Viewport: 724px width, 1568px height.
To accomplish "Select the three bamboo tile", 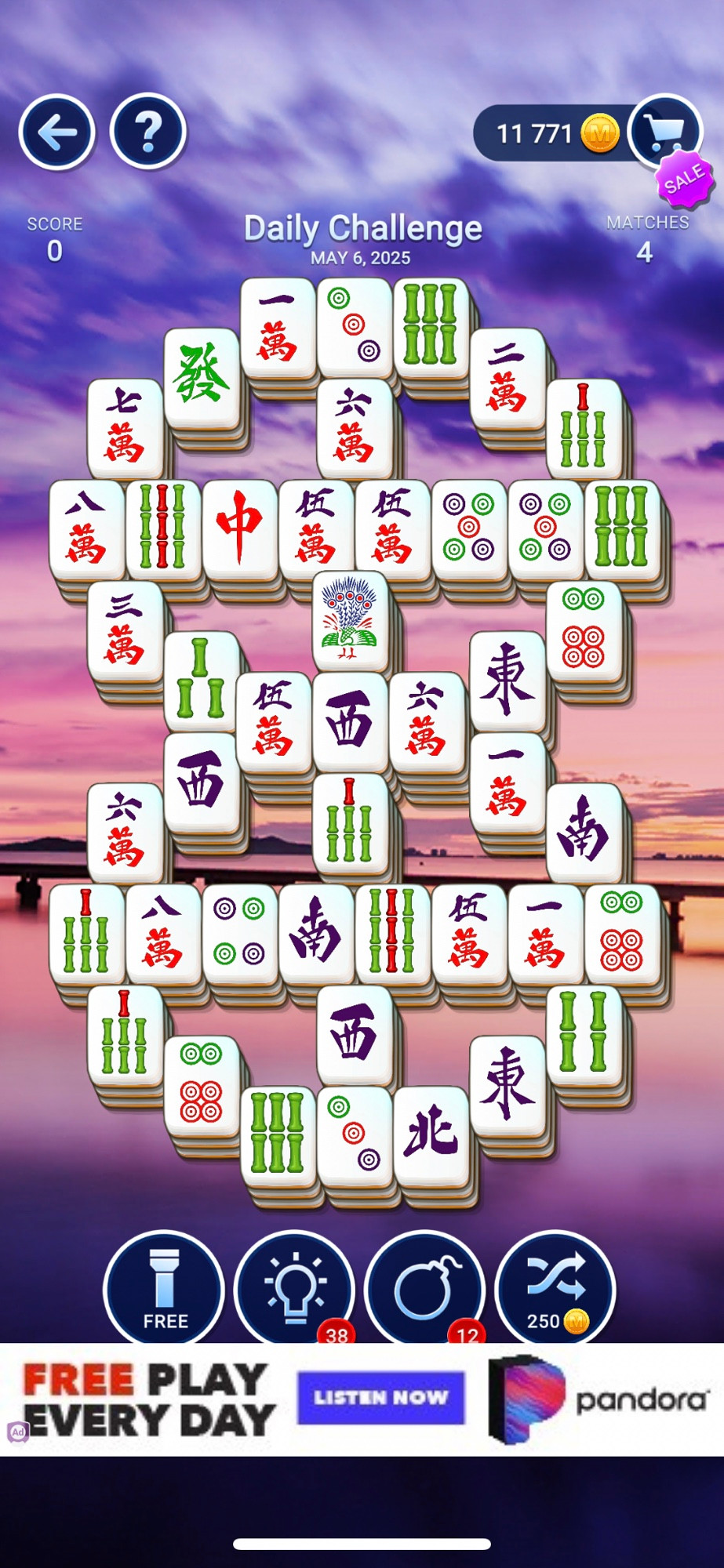I will coord(202,681).
